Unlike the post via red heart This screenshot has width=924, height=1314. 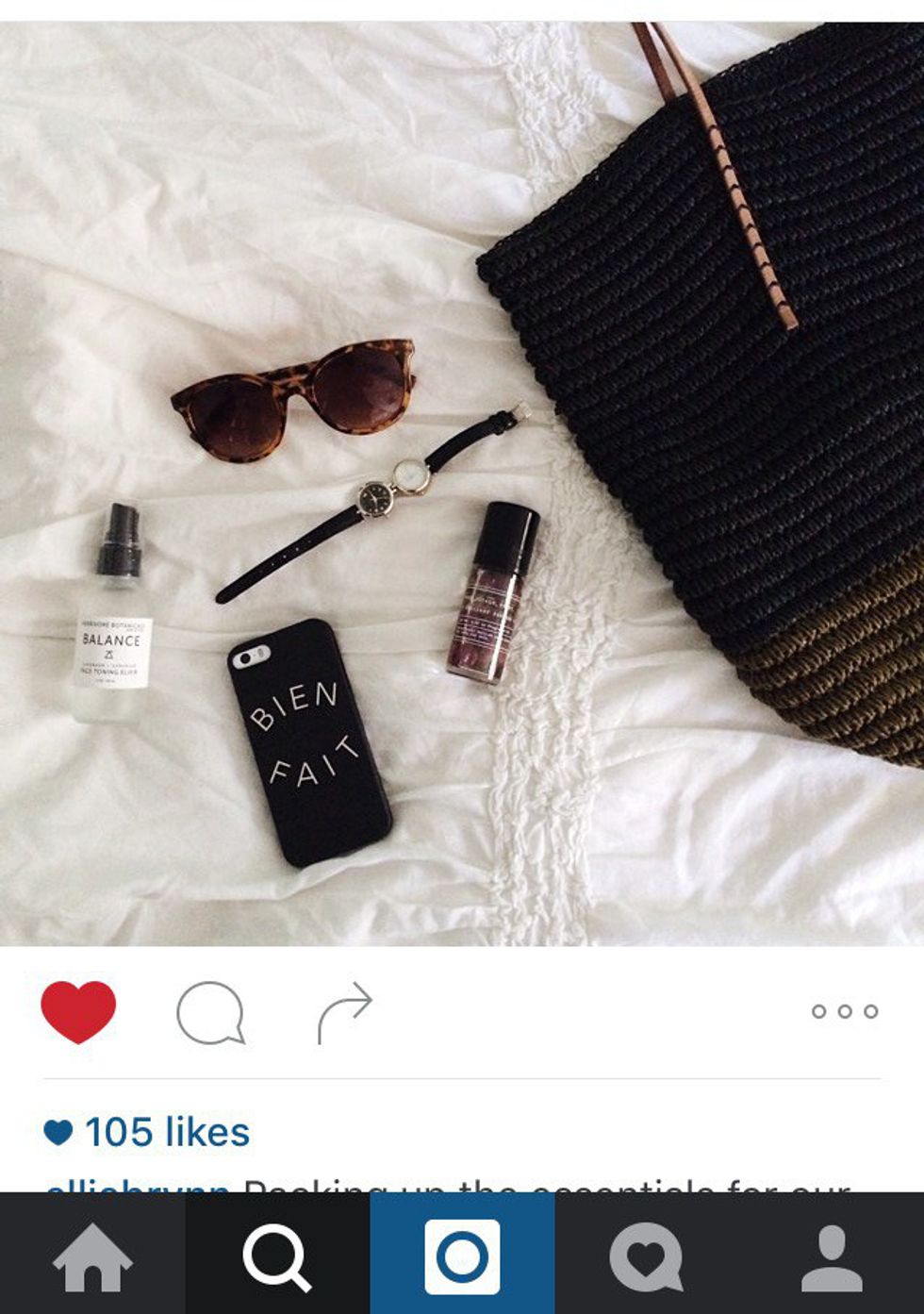(x=78, y=1011)
